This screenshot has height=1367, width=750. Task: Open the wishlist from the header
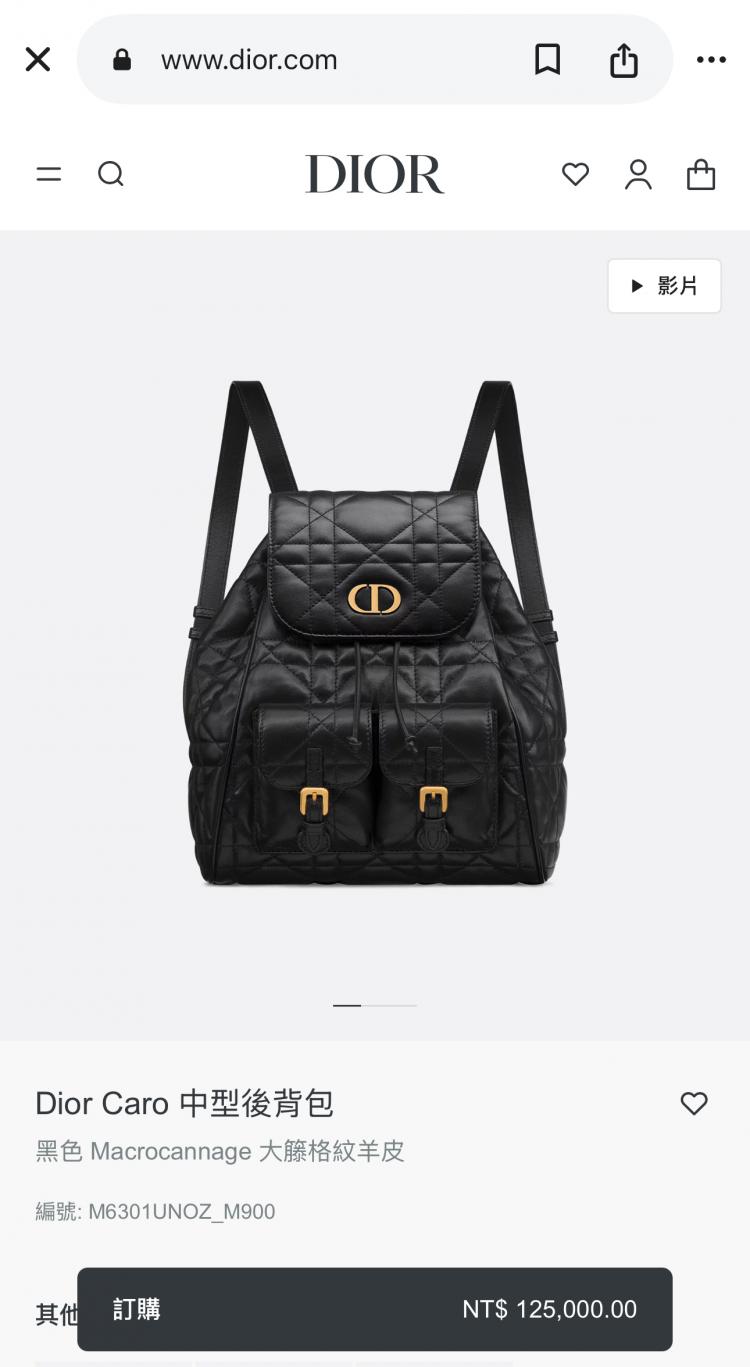575,175
